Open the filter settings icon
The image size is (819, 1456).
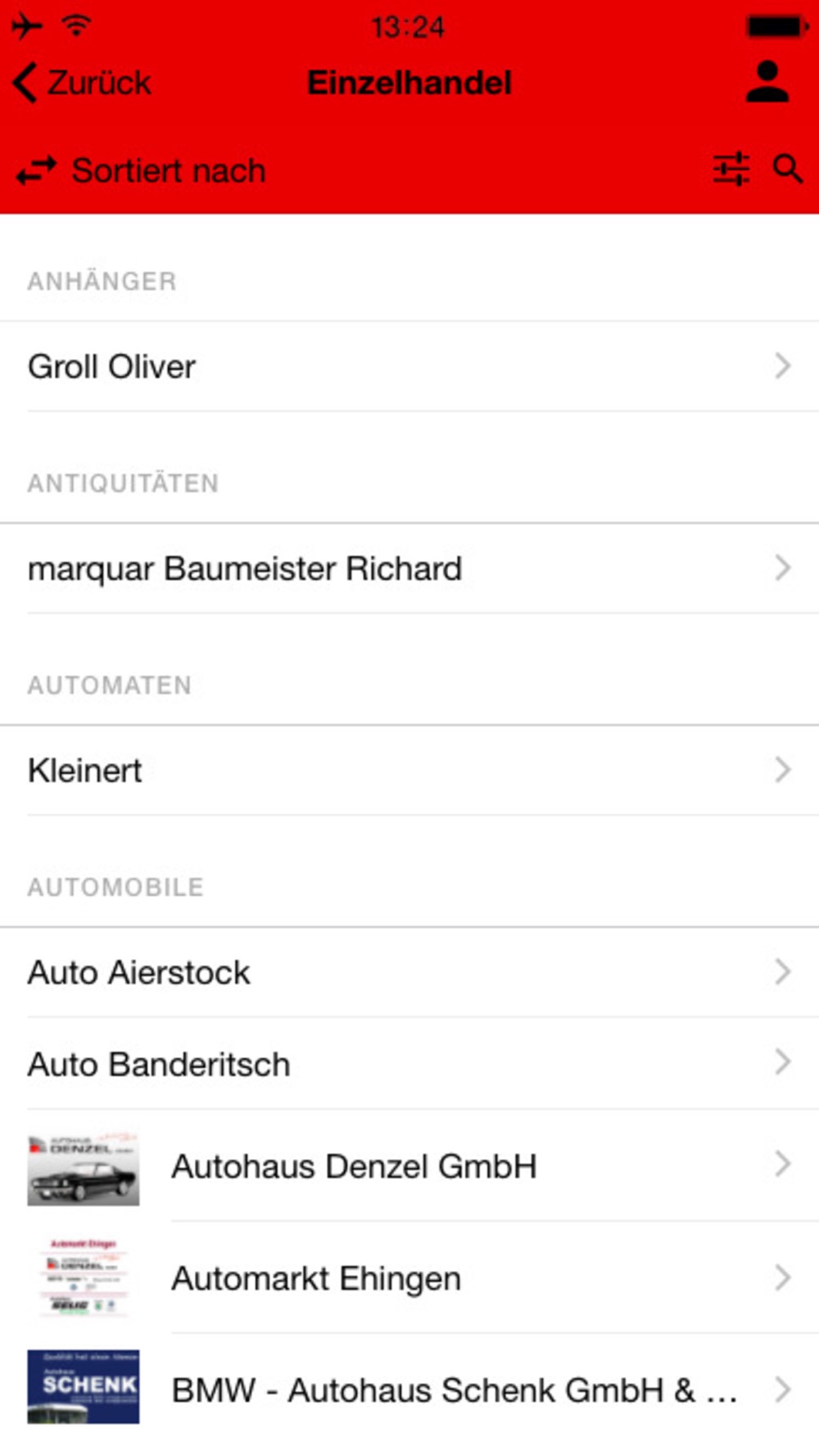tap(731, 170)
